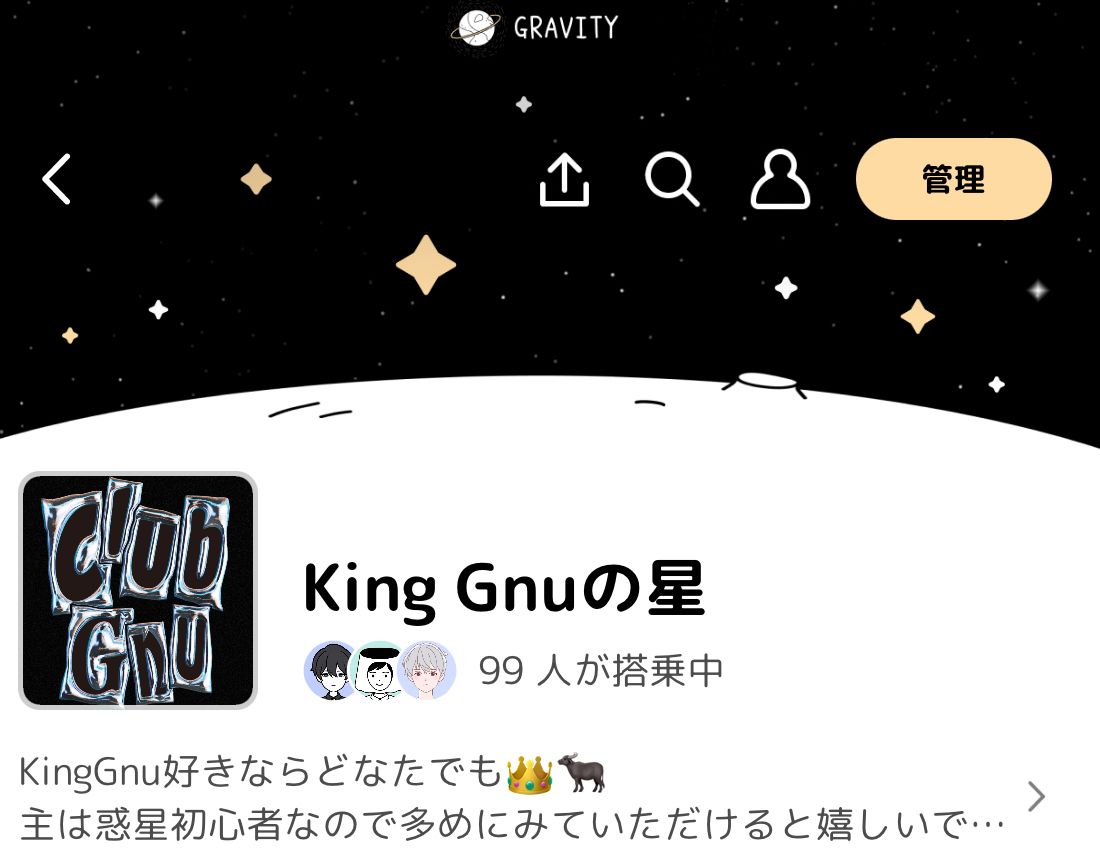
Task: Open search with the magnifier icon
Action: (x=671, y=180)
